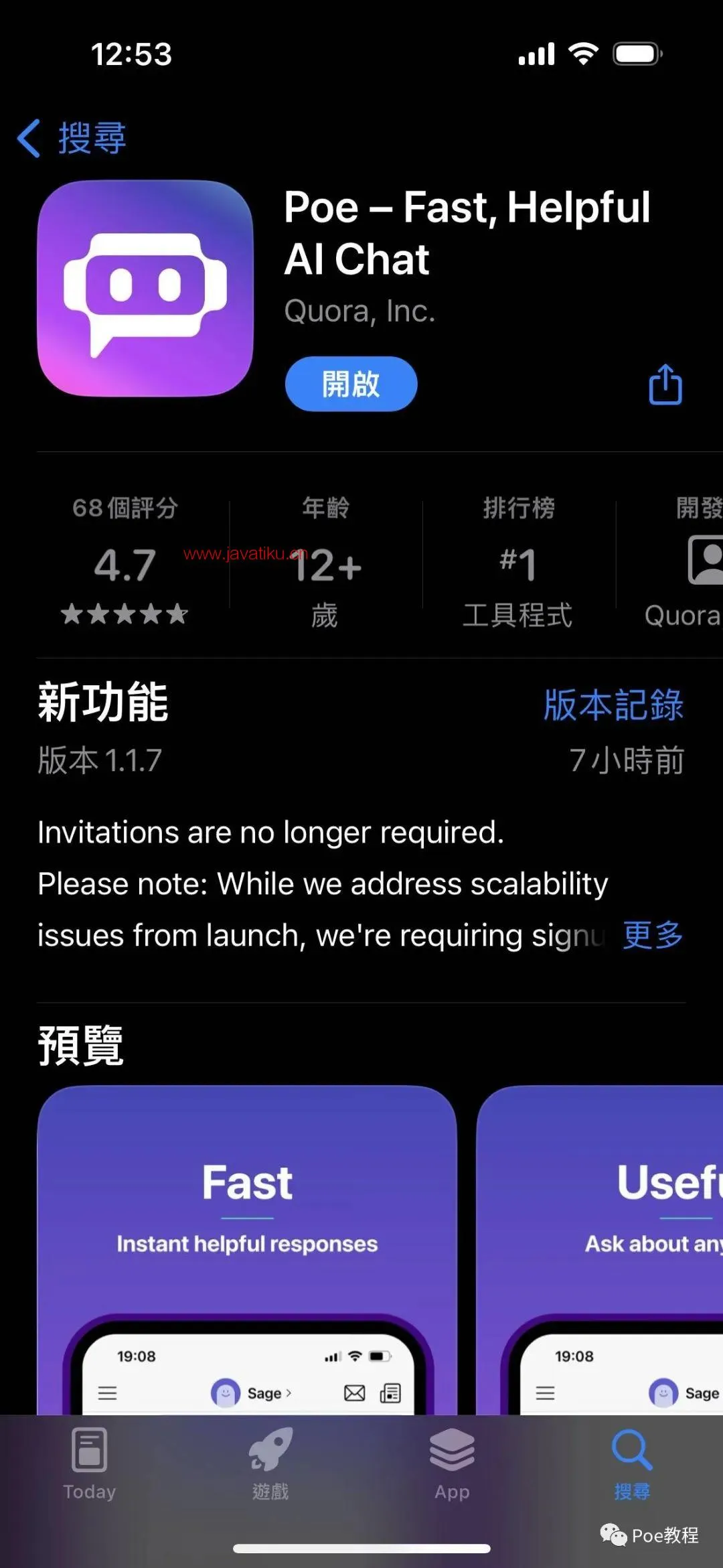Switch to the 遊戲 tab

(270, 1464)
